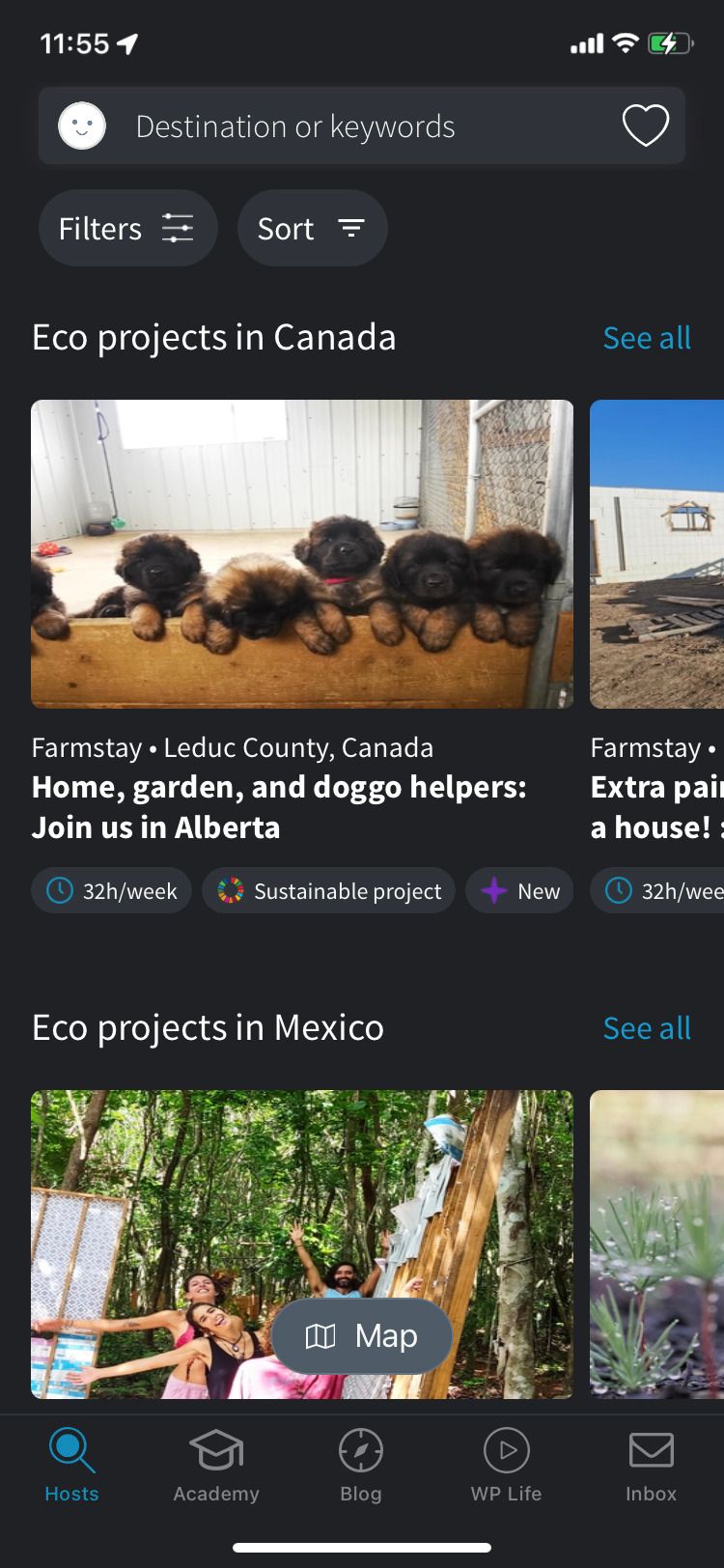Screen dimensions: 724x1568
Task: Open the Inbox envelope icon
Action: (x=651, y=1450)
